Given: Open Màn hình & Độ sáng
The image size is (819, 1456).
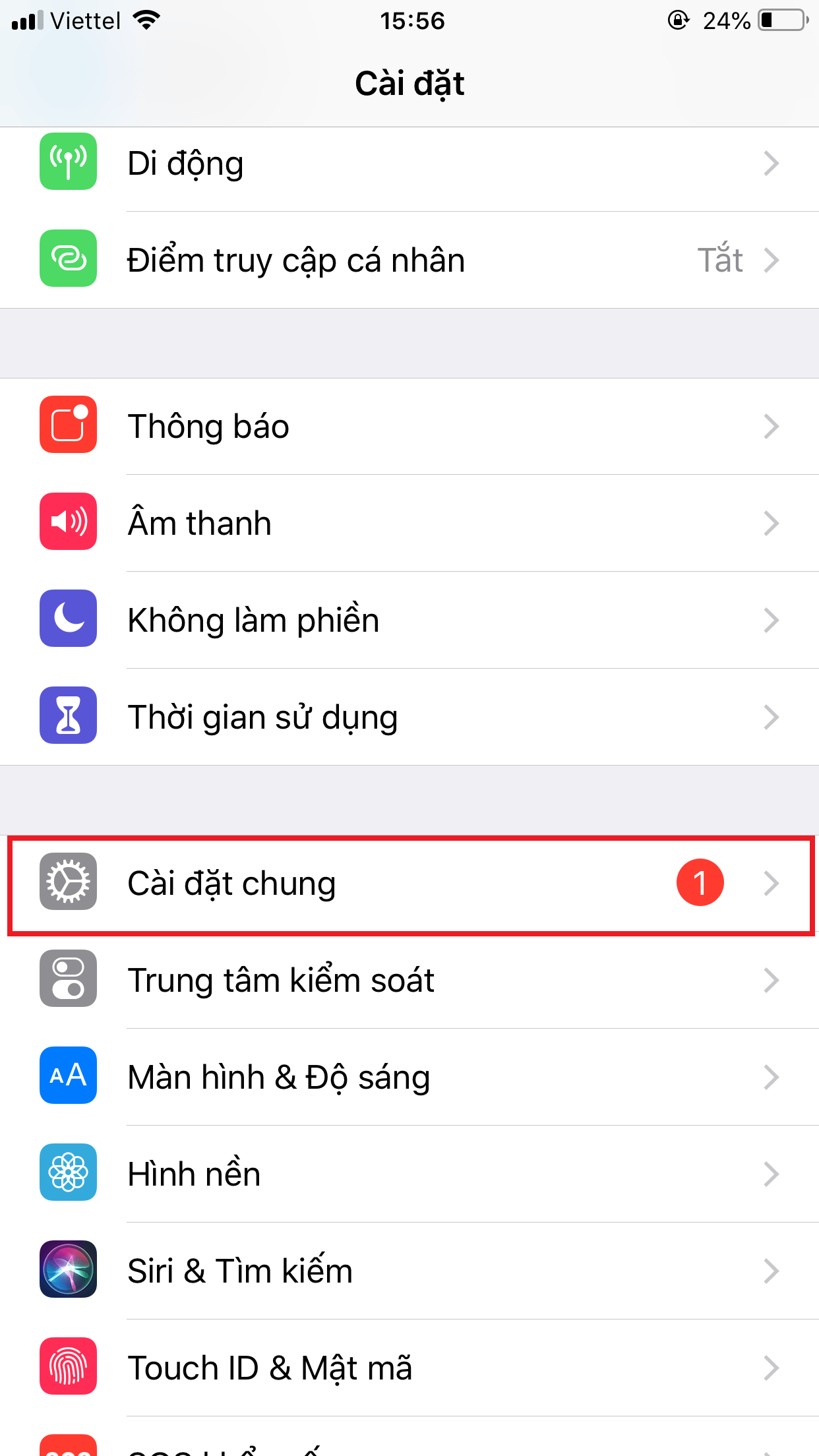Looking at the screenshot, I should [409, 1077].
